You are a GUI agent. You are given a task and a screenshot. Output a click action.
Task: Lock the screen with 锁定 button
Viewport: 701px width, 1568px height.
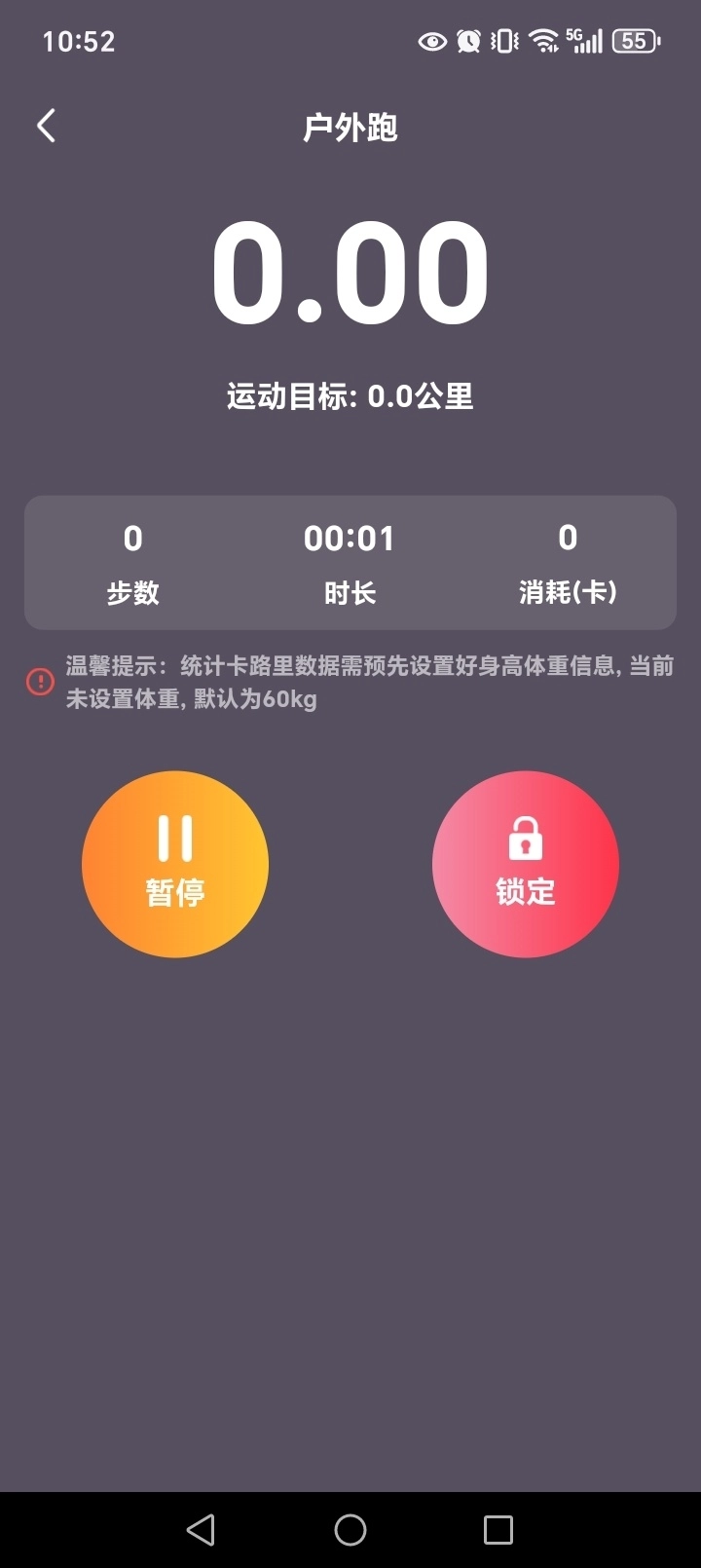(526, 864)
